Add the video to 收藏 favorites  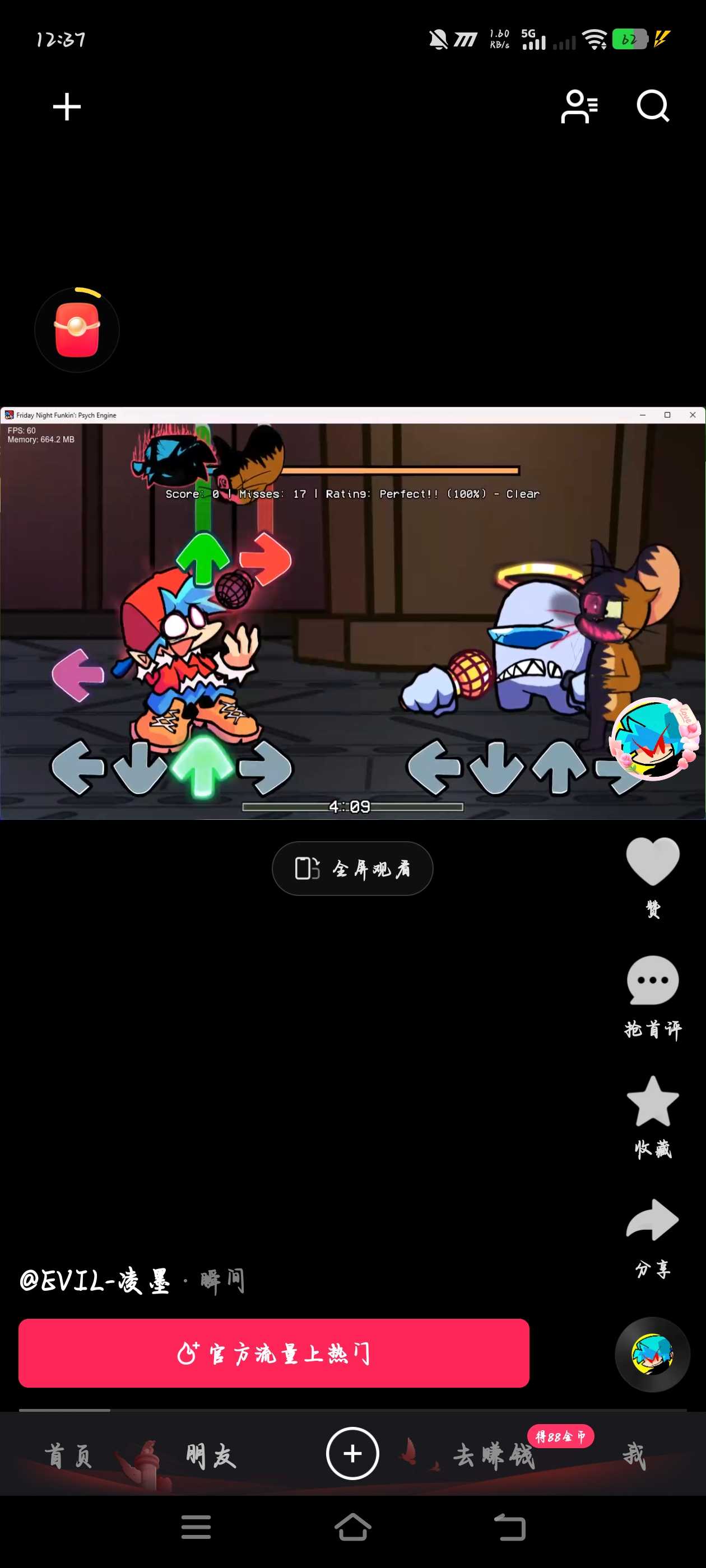[652, 1102]
